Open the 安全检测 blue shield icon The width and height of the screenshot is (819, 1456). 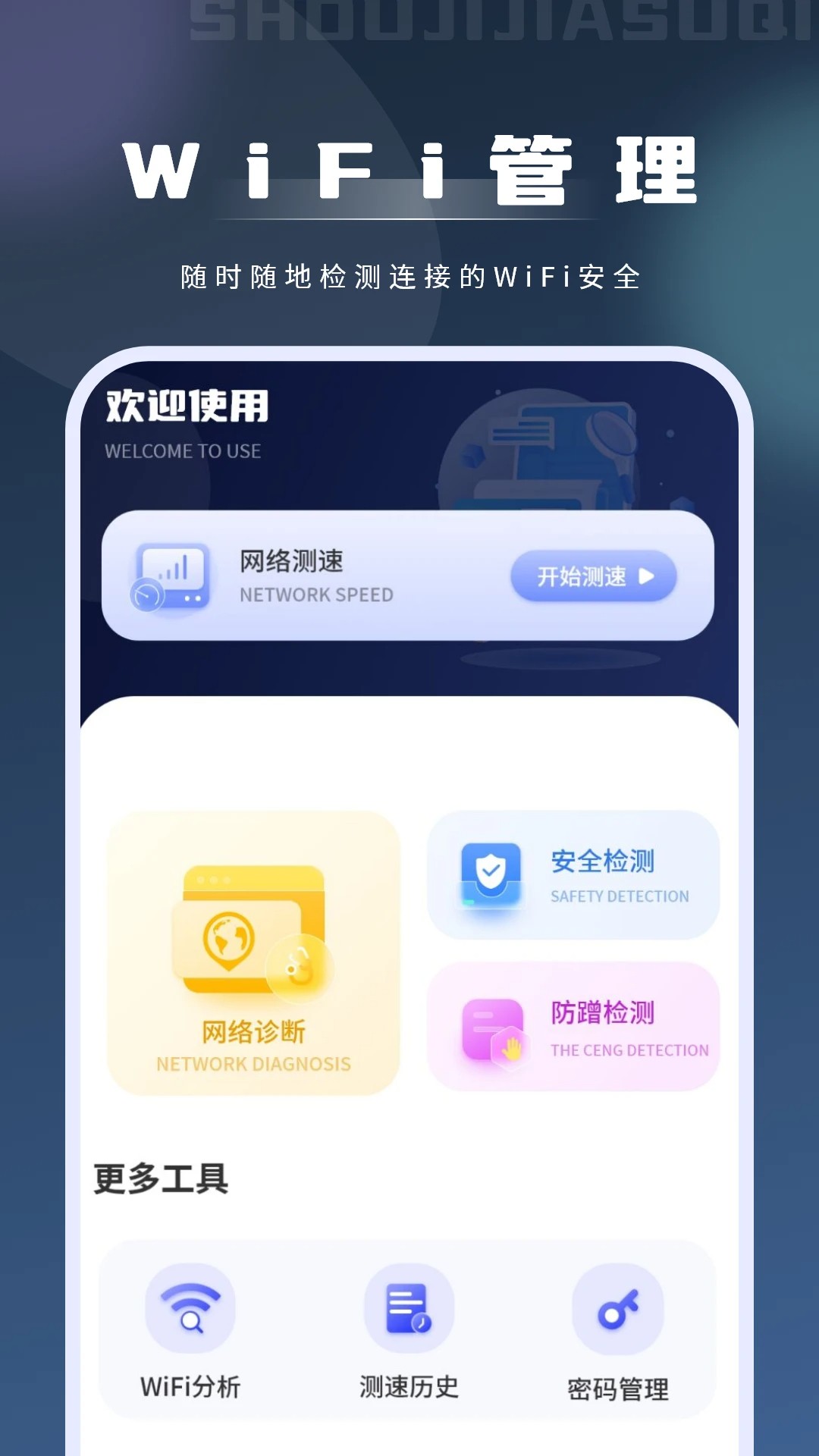pos(490,874)
